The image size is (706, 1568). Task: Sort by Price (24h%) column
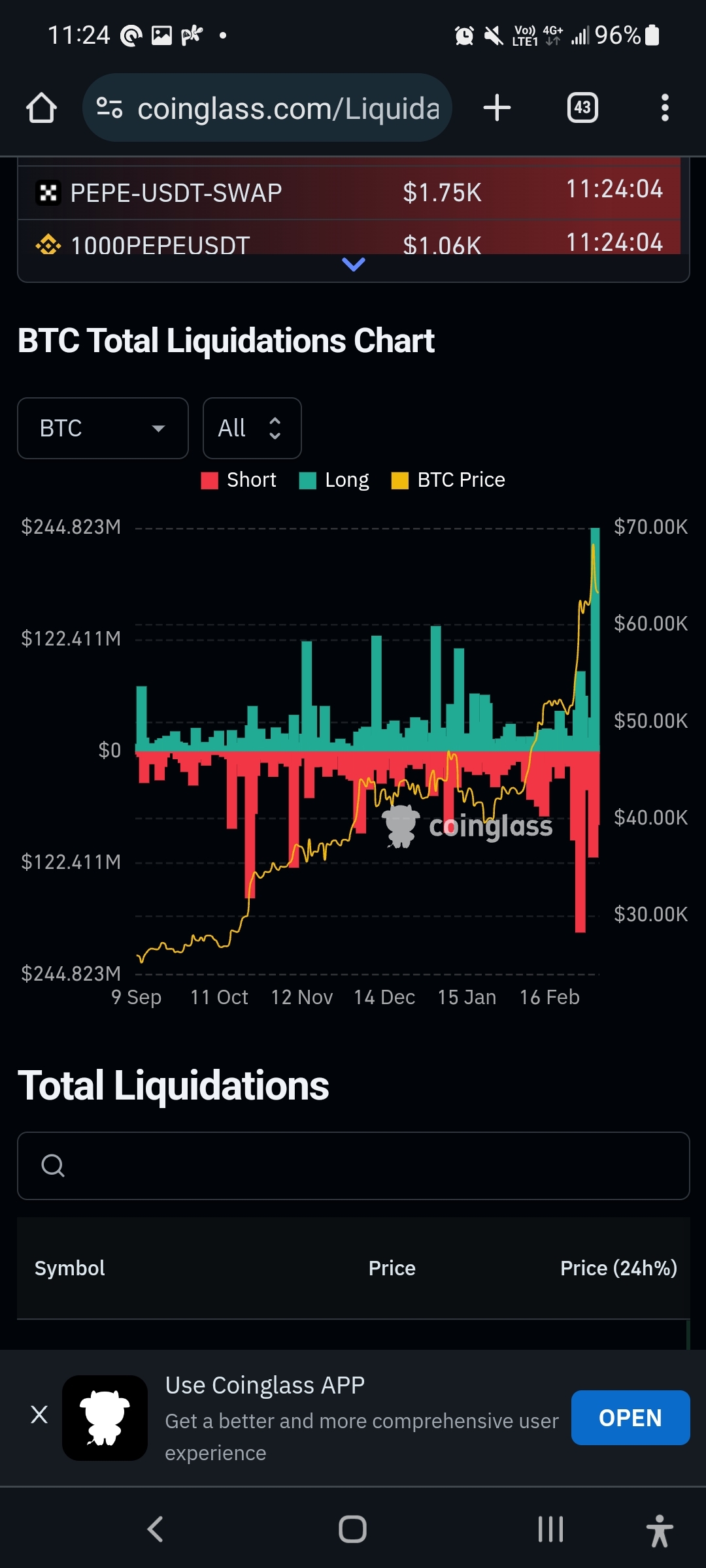click(x=618, y=1268)
